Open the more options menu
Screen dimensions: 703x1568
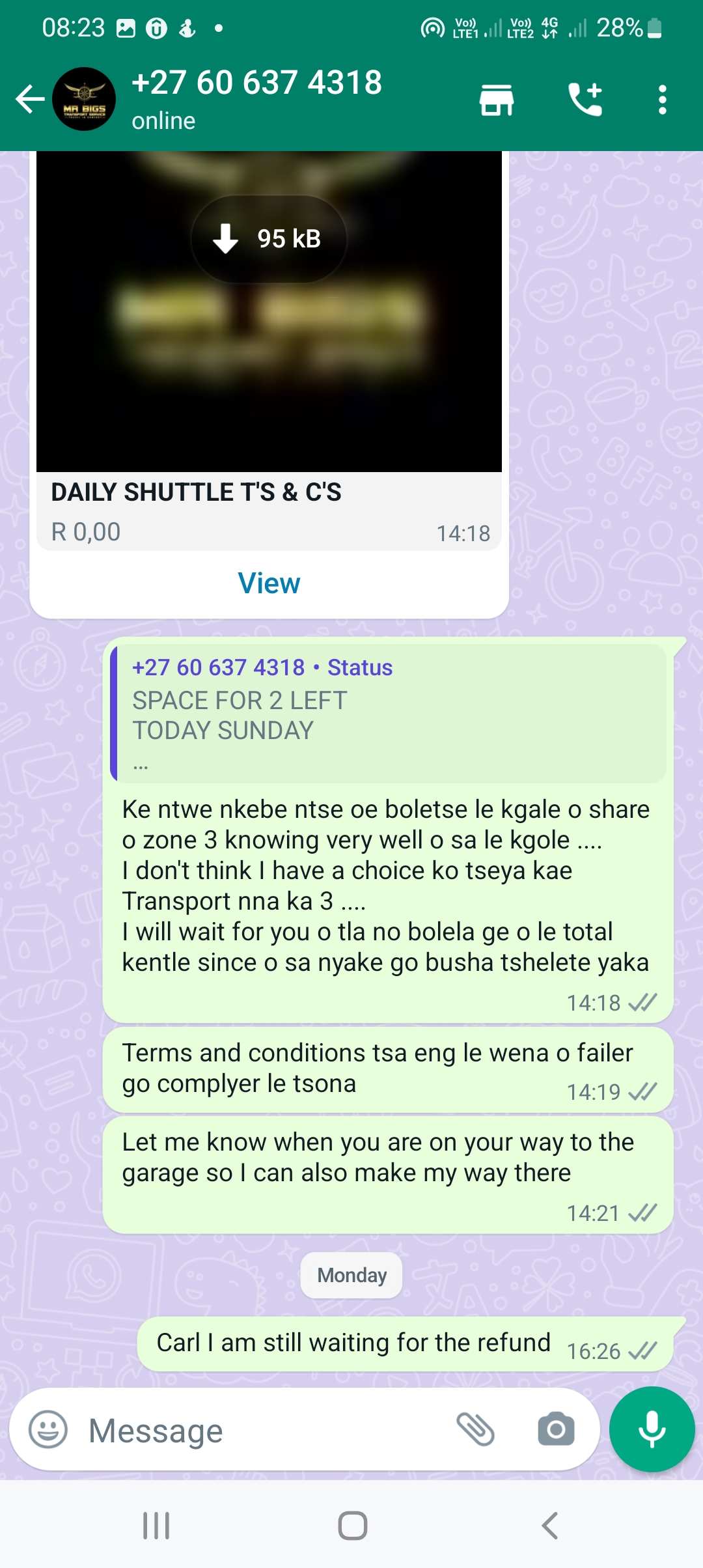pos(662,100)
